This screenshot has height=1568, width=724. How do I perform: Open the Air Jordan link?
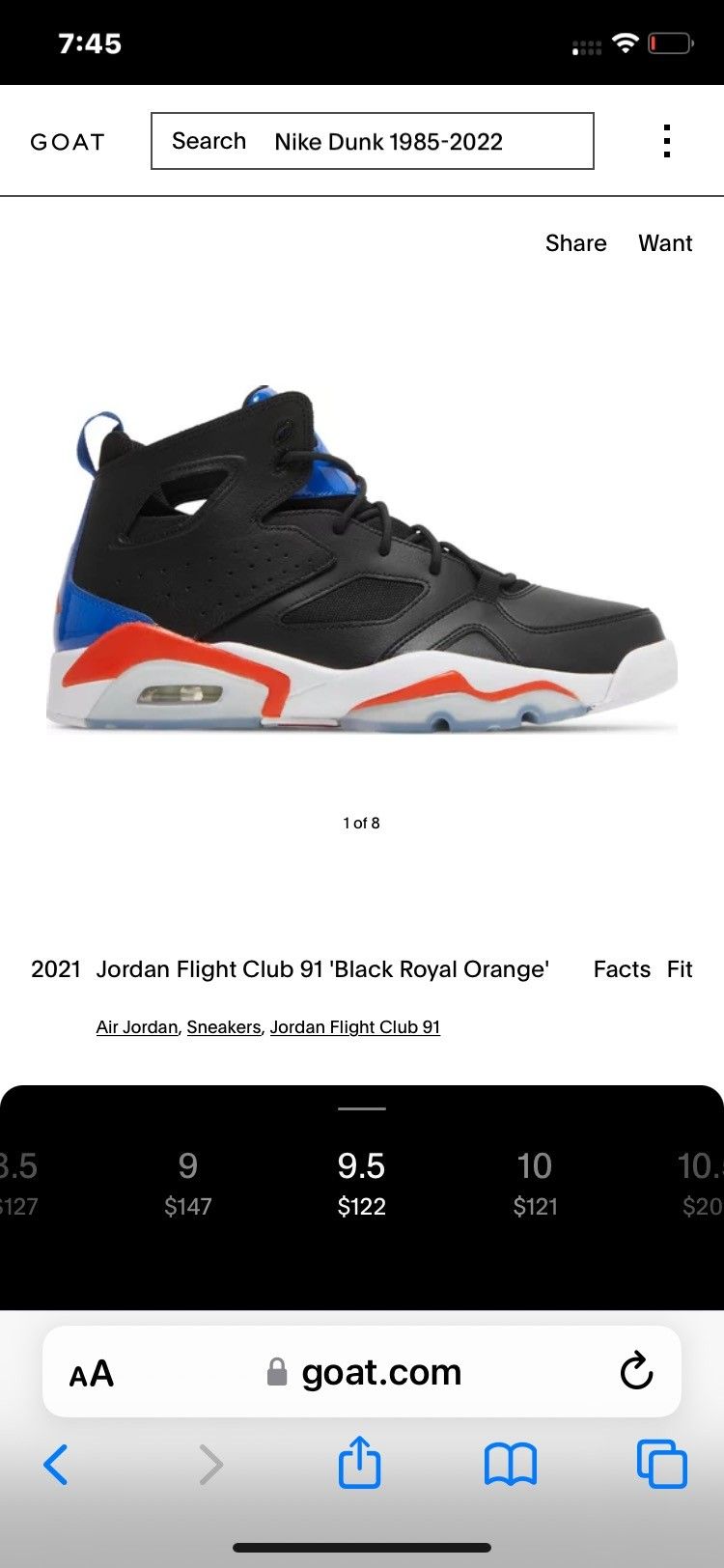(x=137, y=1027)
